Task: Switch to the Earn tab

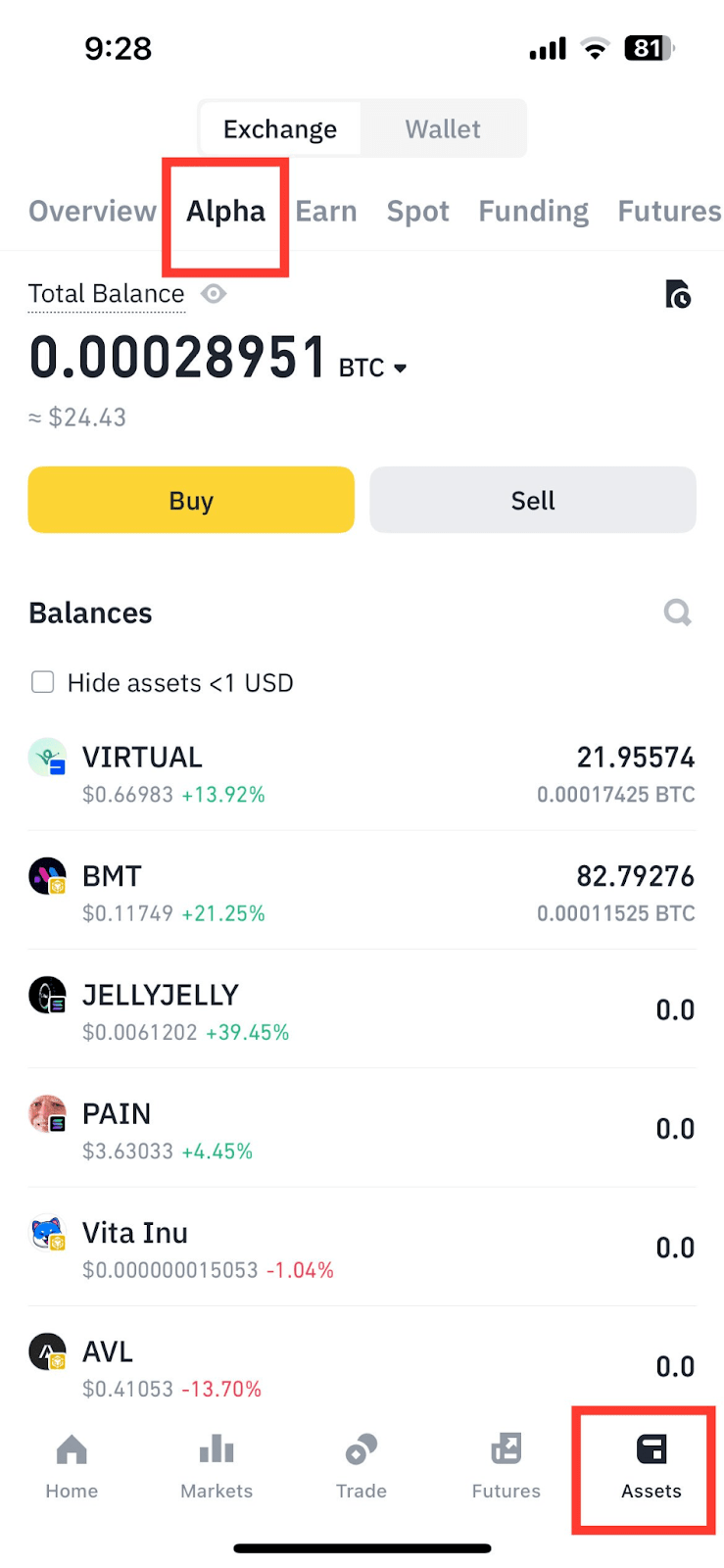Action: point(326,212)
